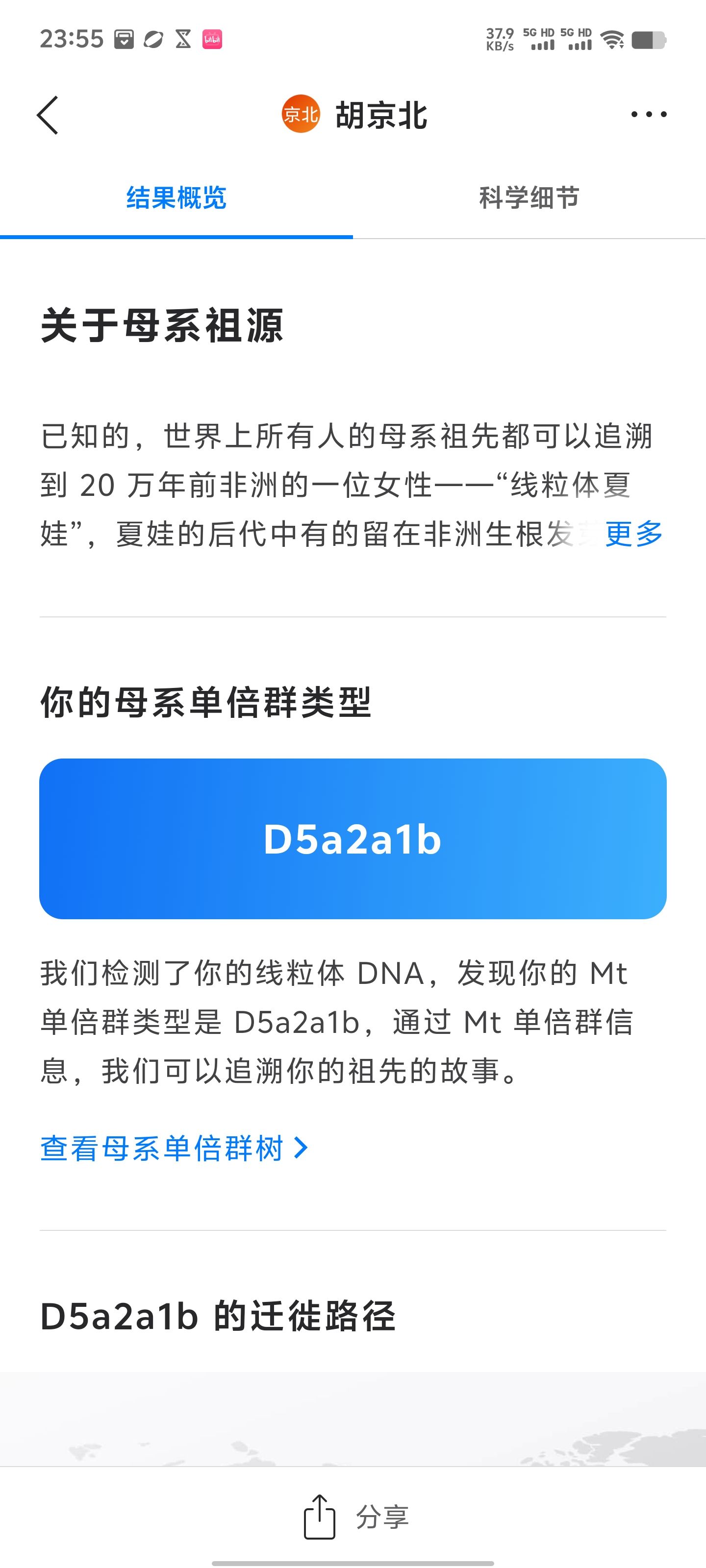Select the 结果概览 tab
The image size is (706, 1568).
click(176, 198)
